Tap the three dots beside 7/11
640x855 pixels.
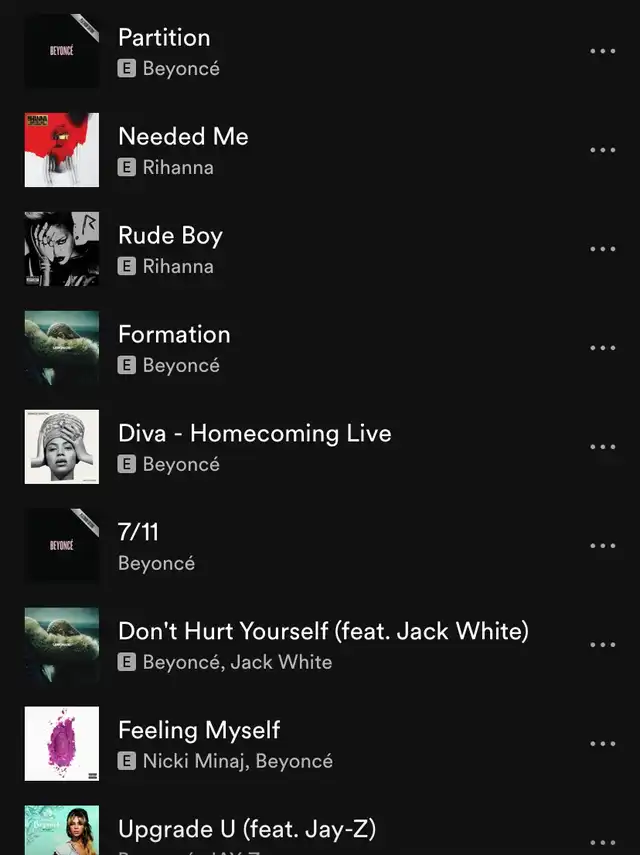(x=602, y=546)
